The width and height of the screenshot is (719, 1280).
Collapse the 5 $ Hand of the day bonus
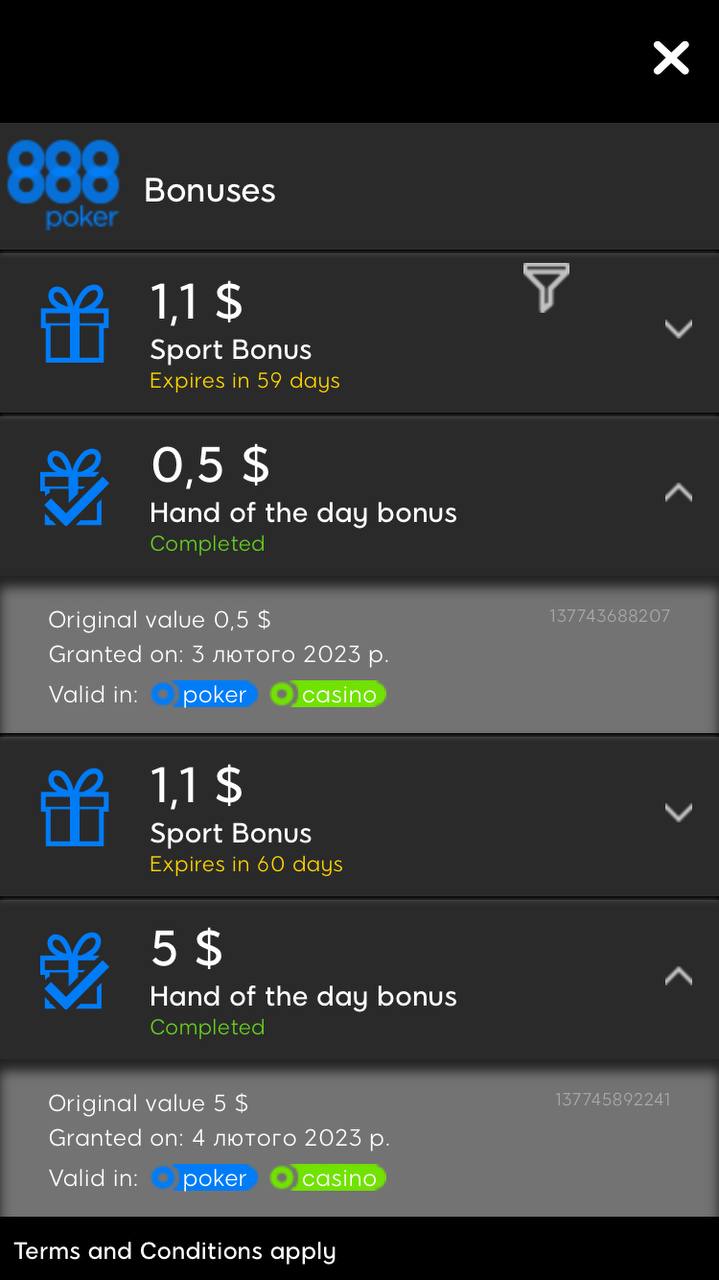(678, 976)
